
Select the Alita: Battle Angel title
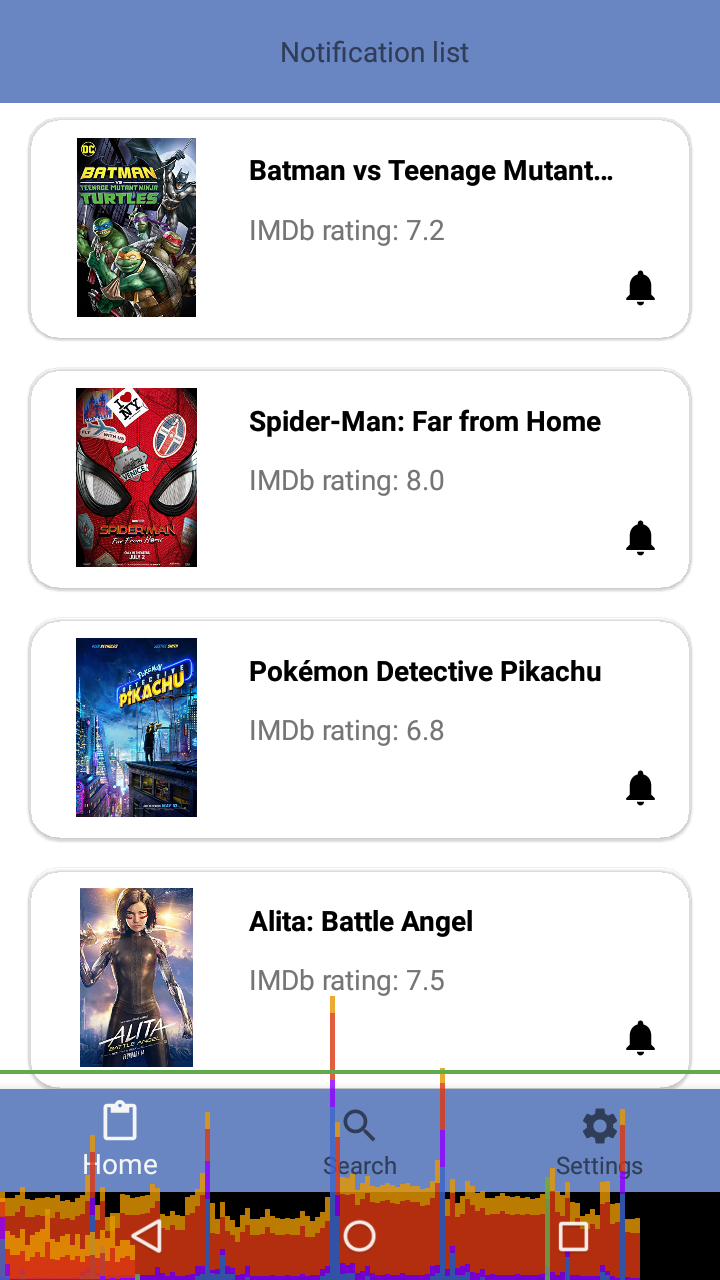click(x=360, y=921)
